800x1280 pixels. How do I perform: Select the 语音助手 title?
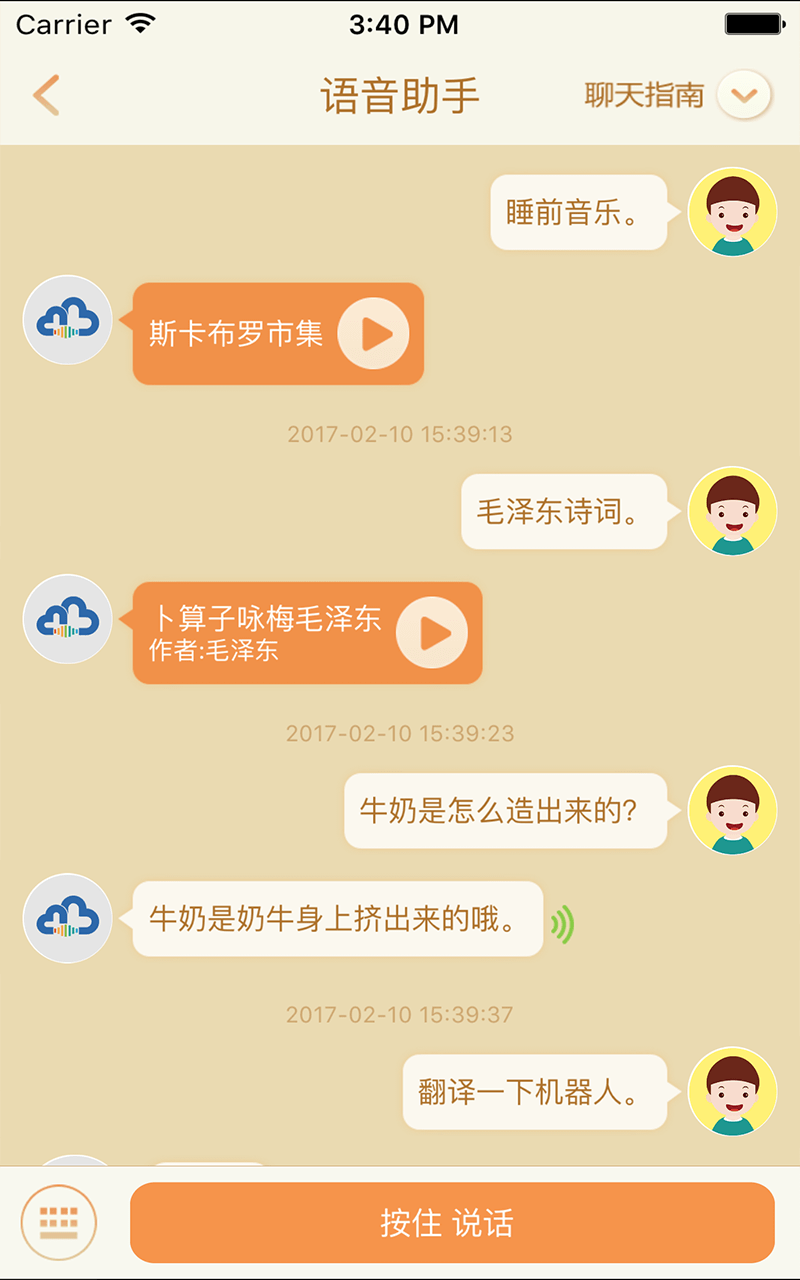pyautogui.click(x=399, y=94)
